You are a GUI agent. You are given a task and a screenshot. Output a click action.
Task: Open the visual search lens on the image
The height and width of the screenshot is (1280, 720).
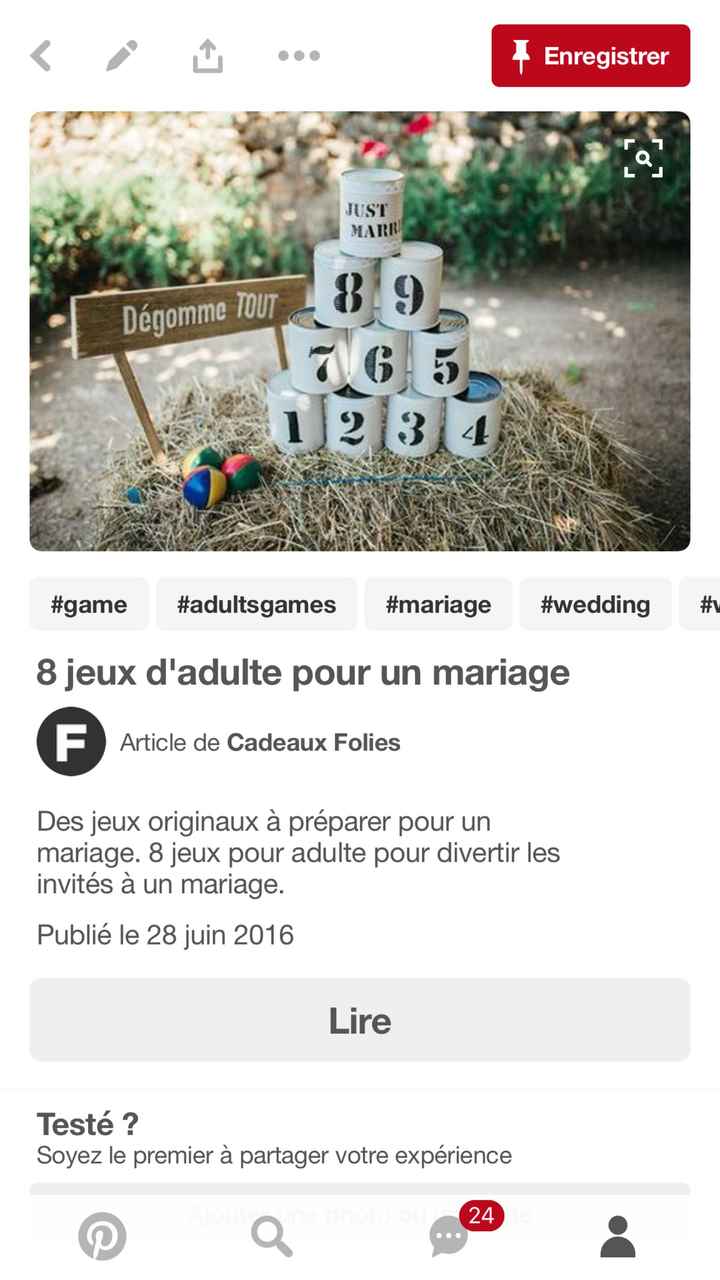[643, 157]
